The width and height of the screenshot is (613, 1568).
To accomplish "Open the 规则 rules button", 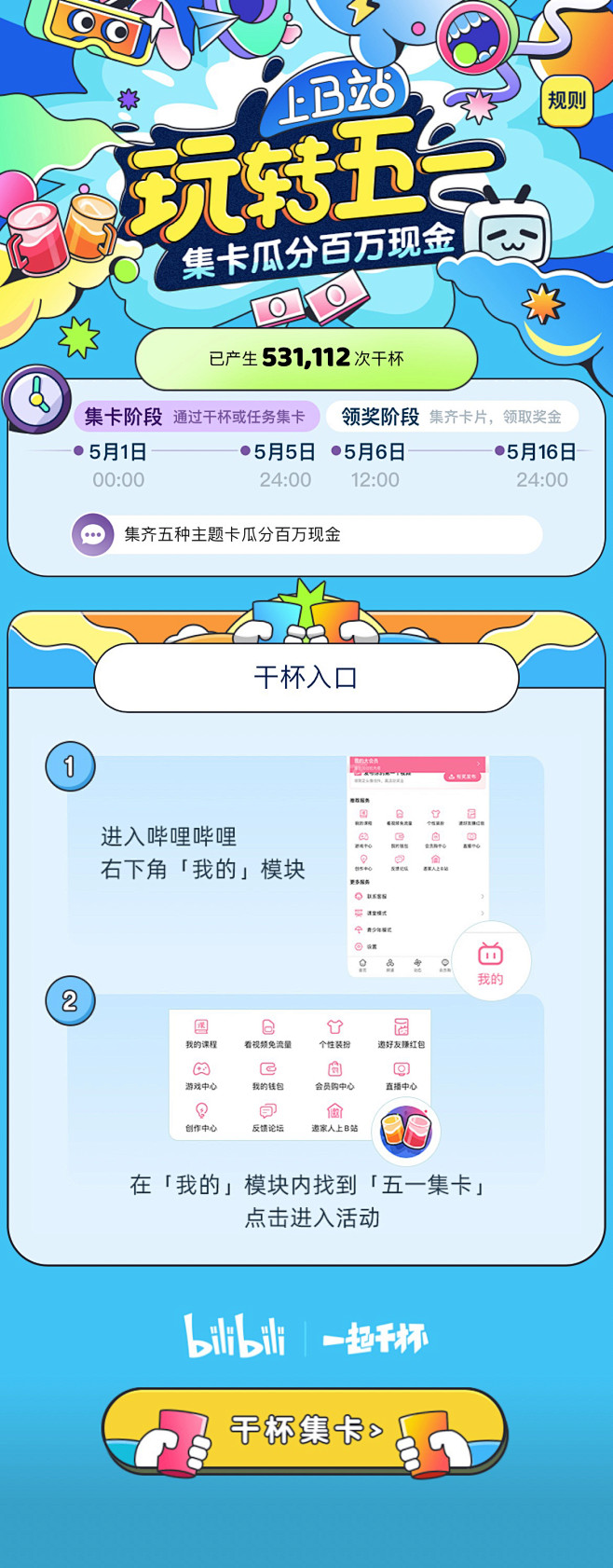I will point(566,100).
